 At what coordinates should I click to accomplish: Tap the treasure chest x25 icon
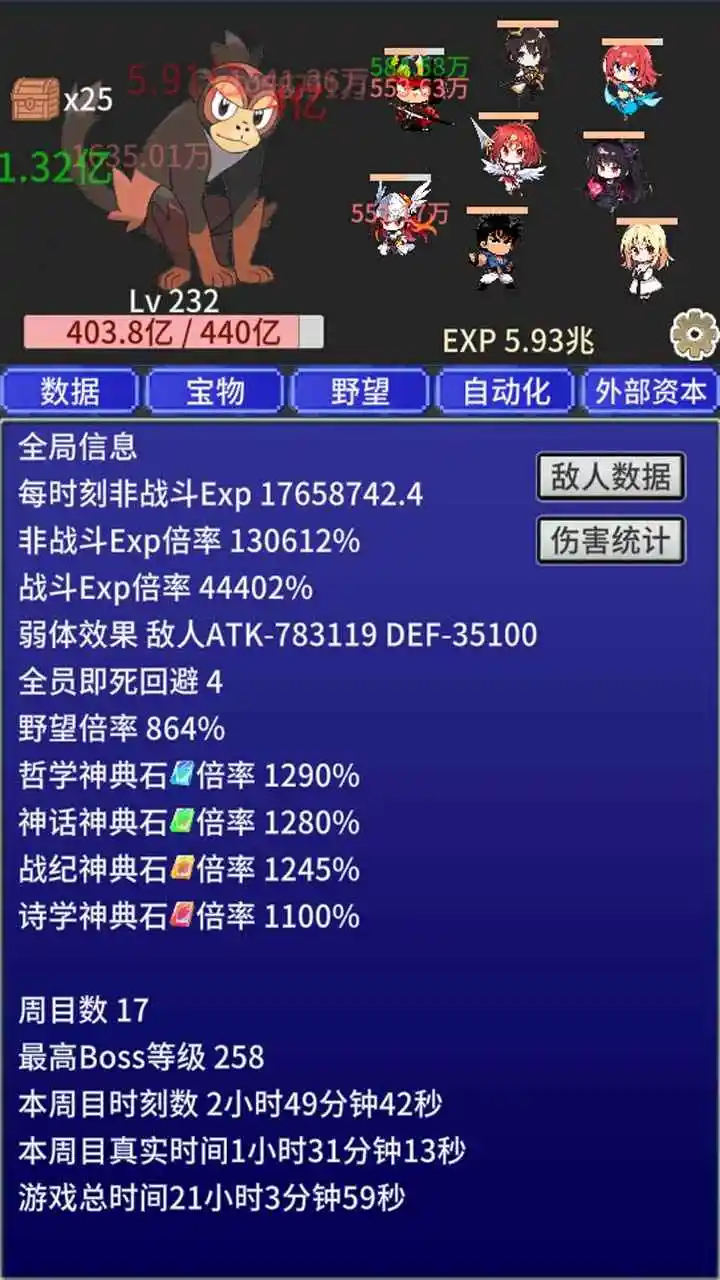click(x=36, y=100)
